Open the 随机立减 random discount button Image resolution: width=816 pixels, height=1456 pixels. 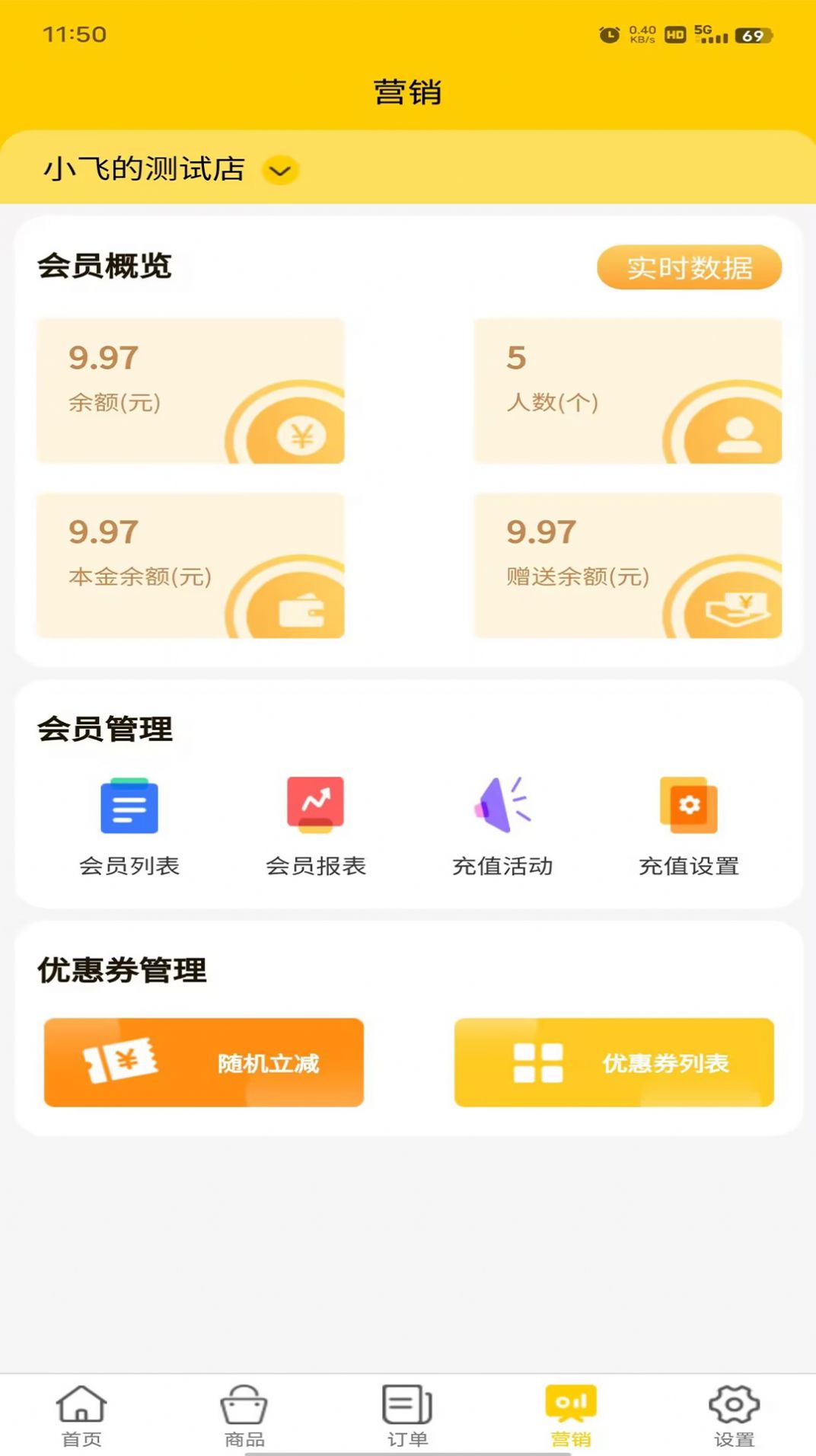(x=204, y=1063)
